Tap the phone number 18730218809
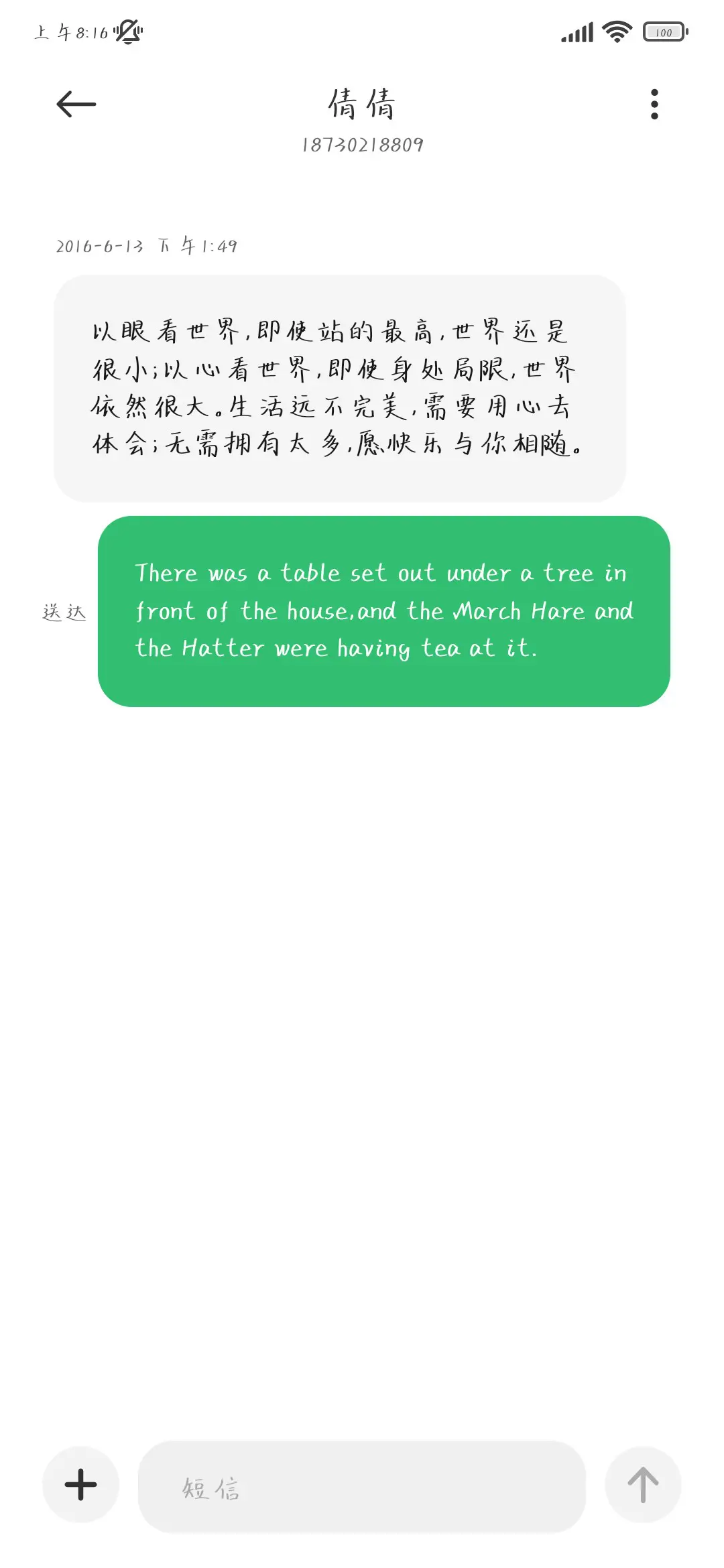Image resolution: width=724 pixels, height=1568 pixels. point(362,144)
